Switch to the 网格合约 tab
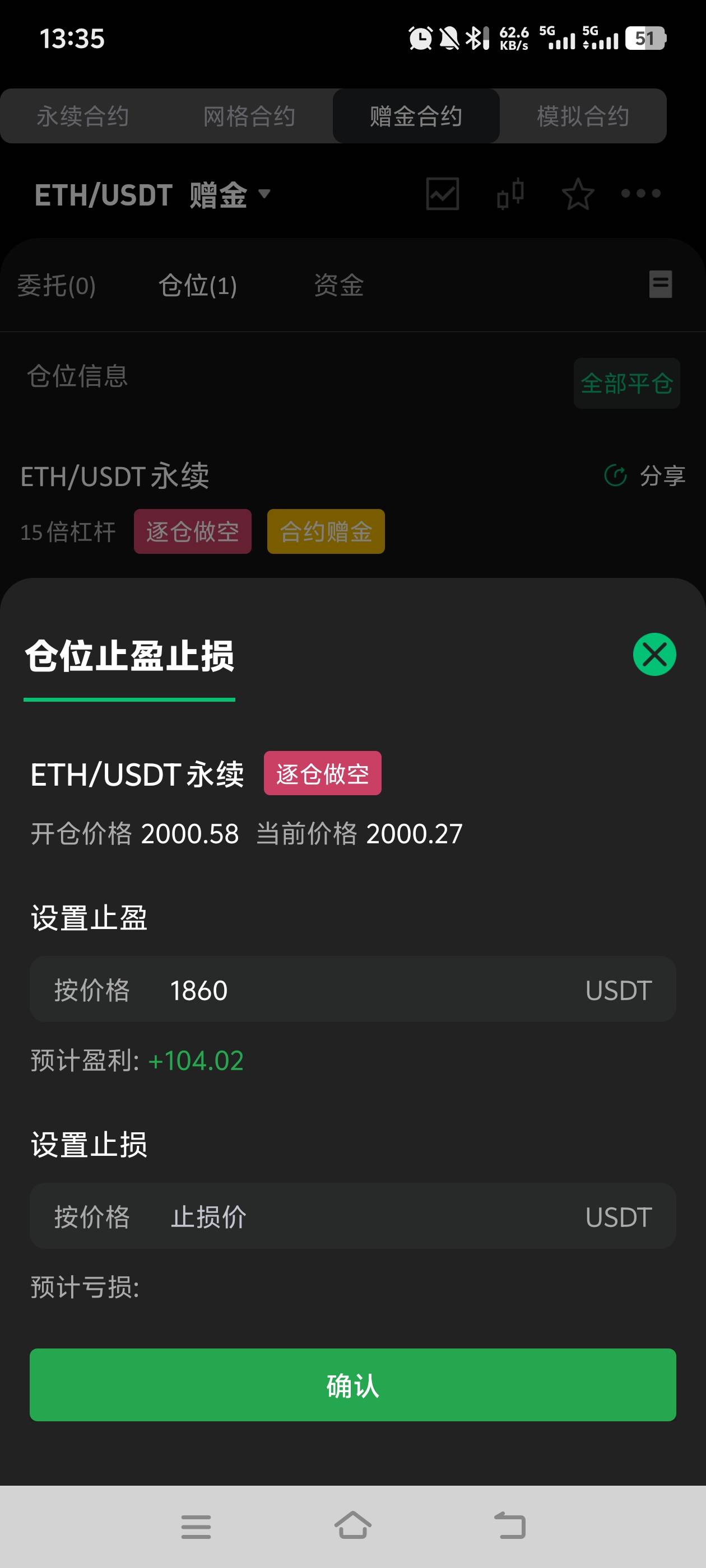 (249, 116)
